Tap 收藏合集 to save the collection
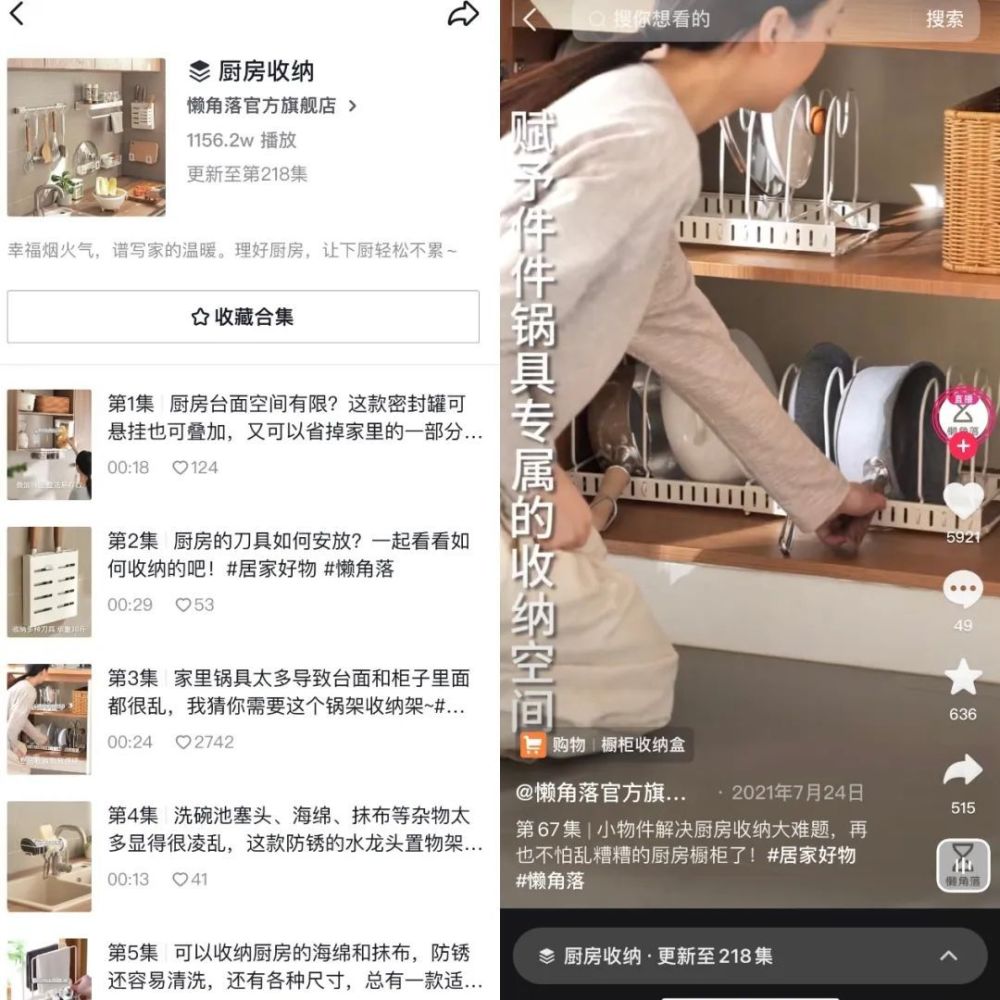Image resolution: width=1000 pixels, height=1000 pixels. pos(243,316)
